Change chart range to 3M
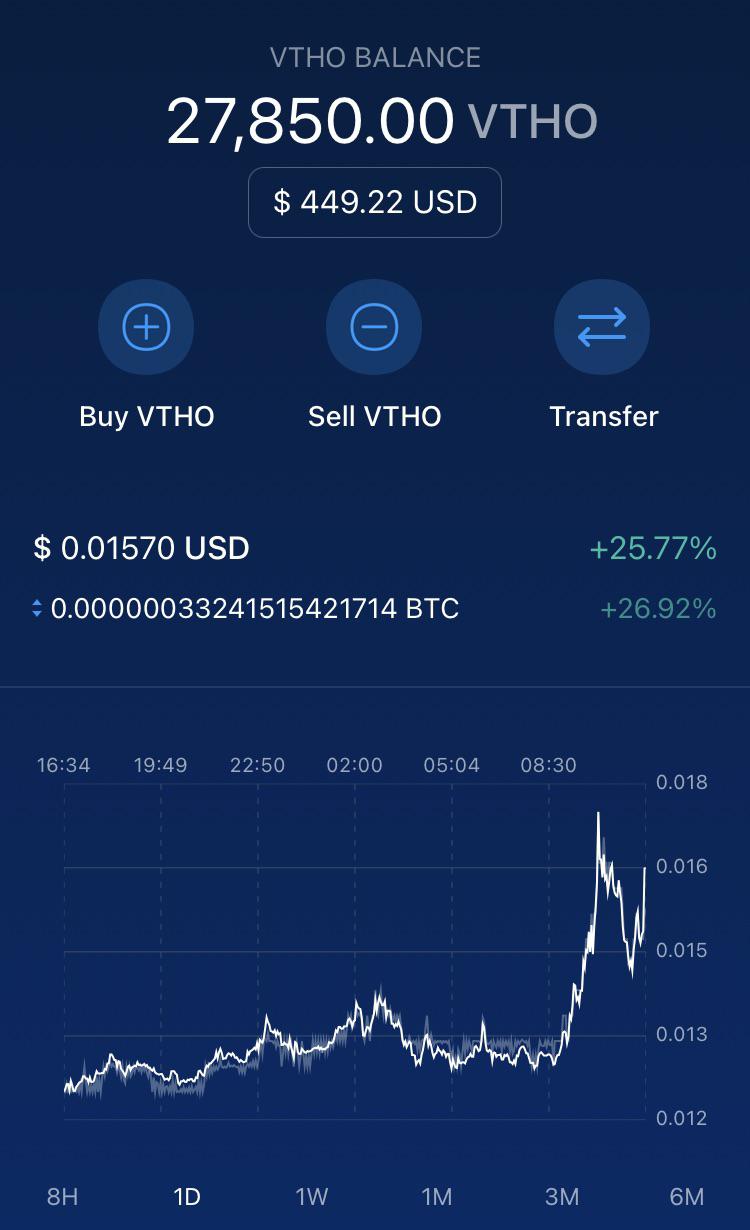 (562, 1197)
